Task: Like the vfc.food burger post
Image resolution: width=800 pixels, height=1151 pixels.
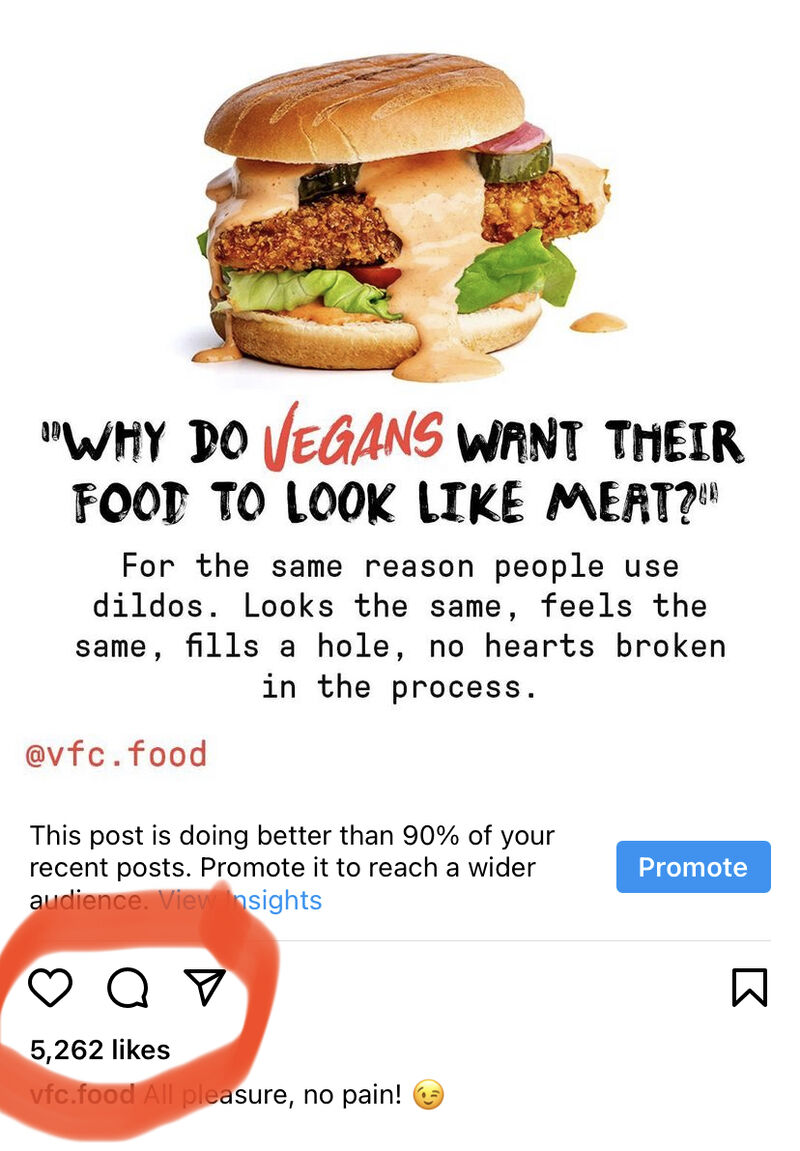Action: (x=50, y=988)
